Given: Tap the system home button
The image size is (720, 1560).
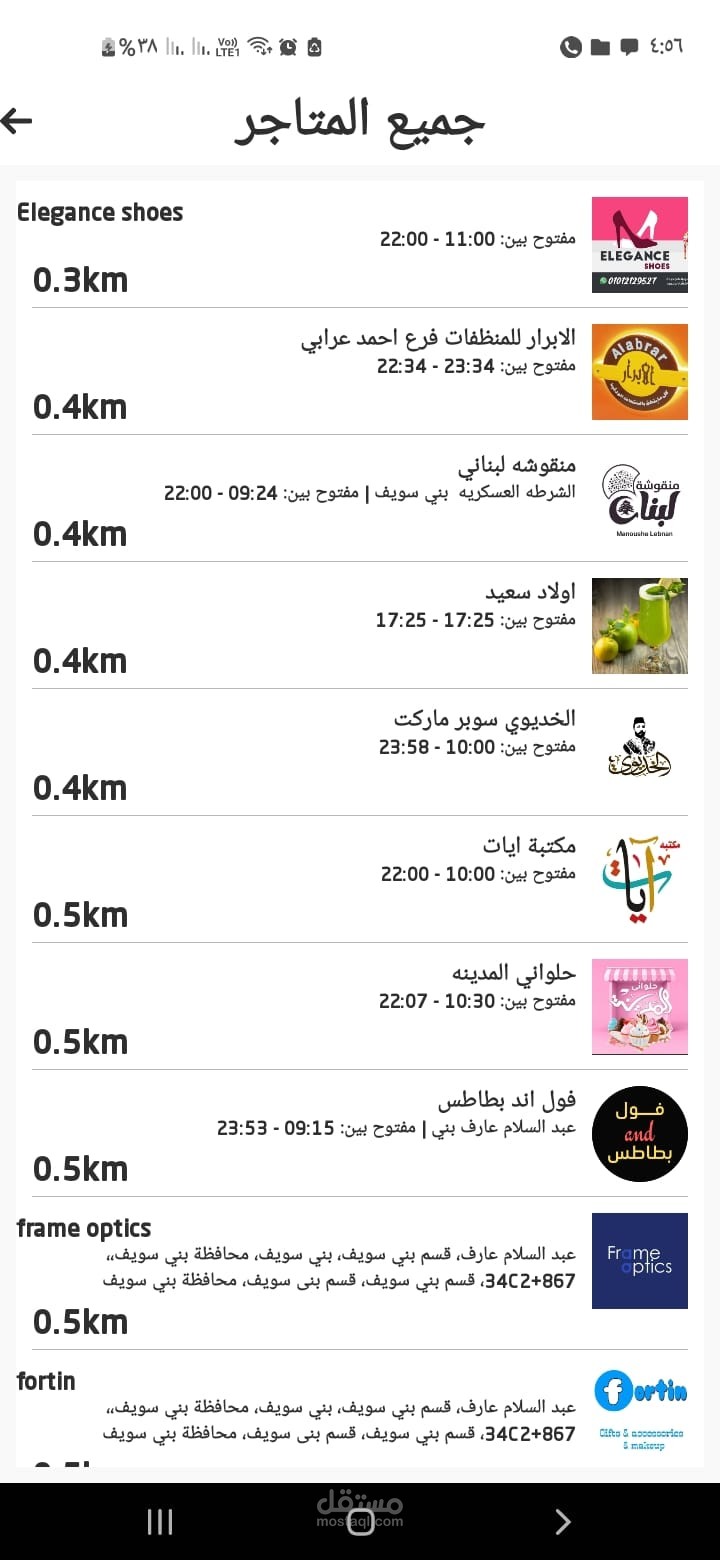Looking at the screenshot, I should (360, 1522).
